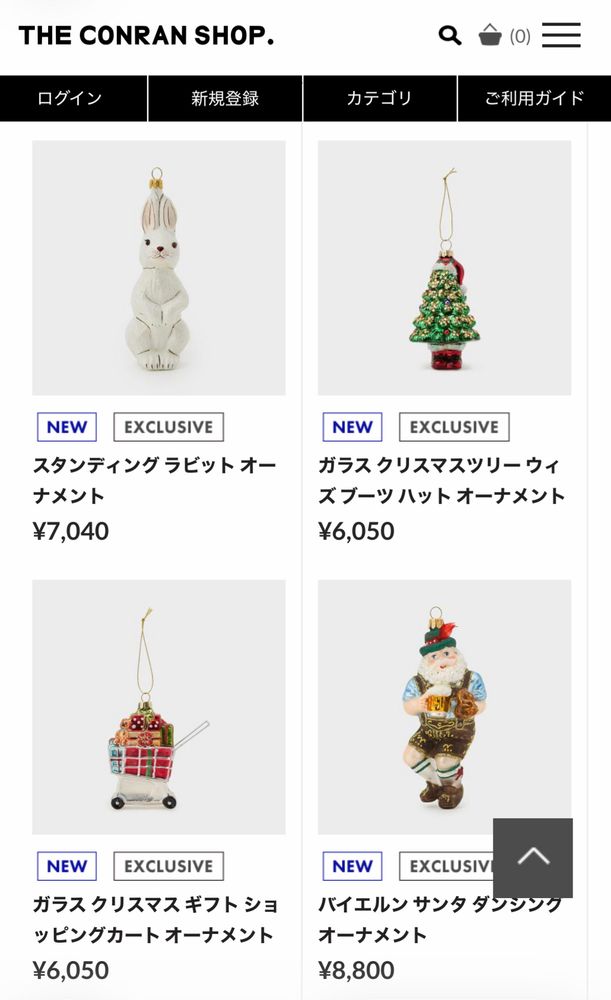Viewport: 611px width, 1000px height.
Task: Open the shopping basket
Action: point(490,36)
